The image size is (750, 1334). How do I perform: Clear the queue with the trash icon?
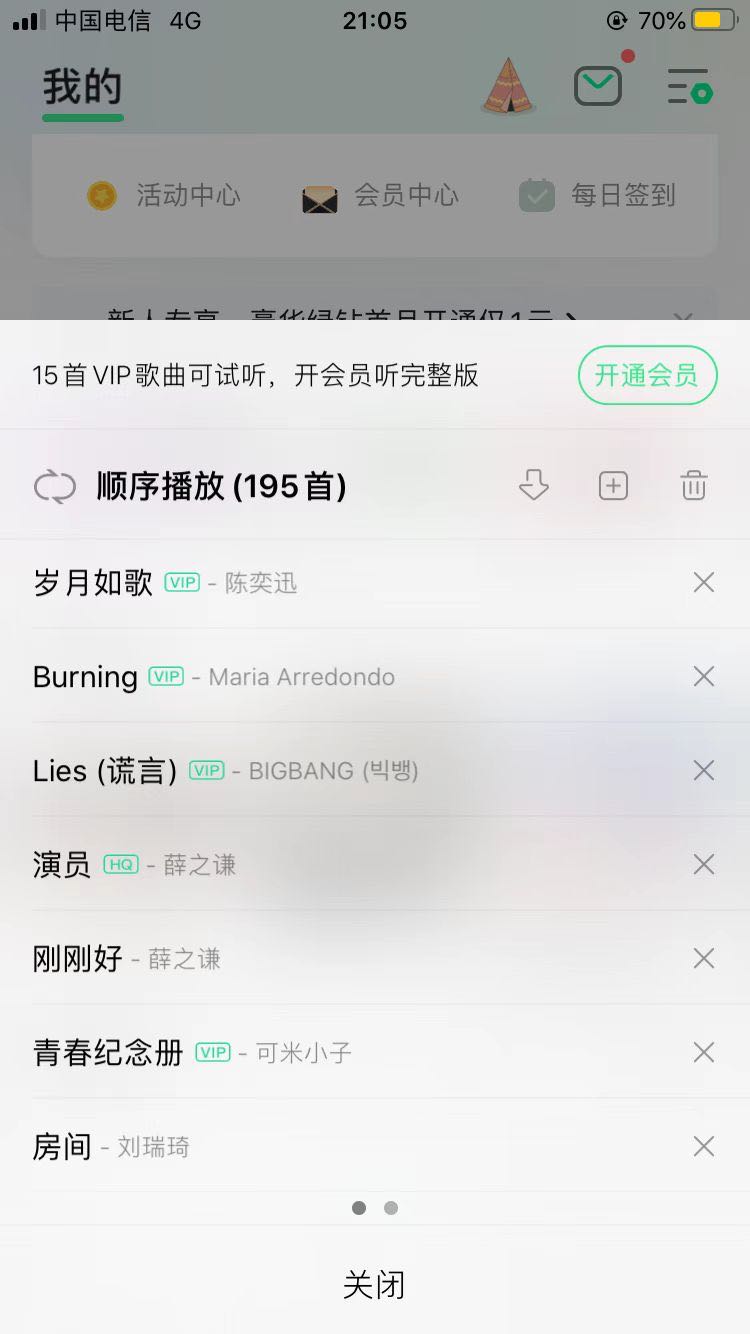click(694, 486)
